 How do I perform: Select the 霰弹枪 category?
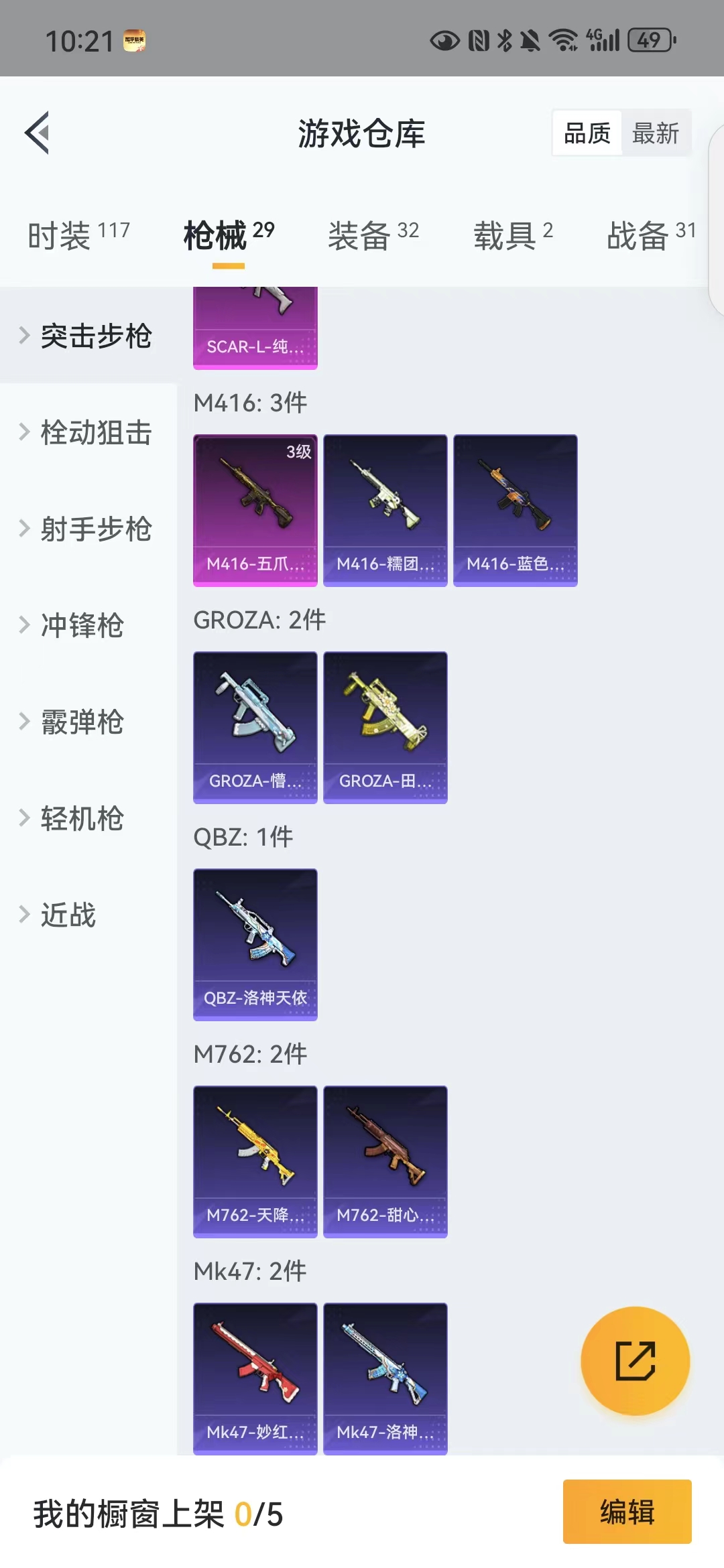(88, 722)
